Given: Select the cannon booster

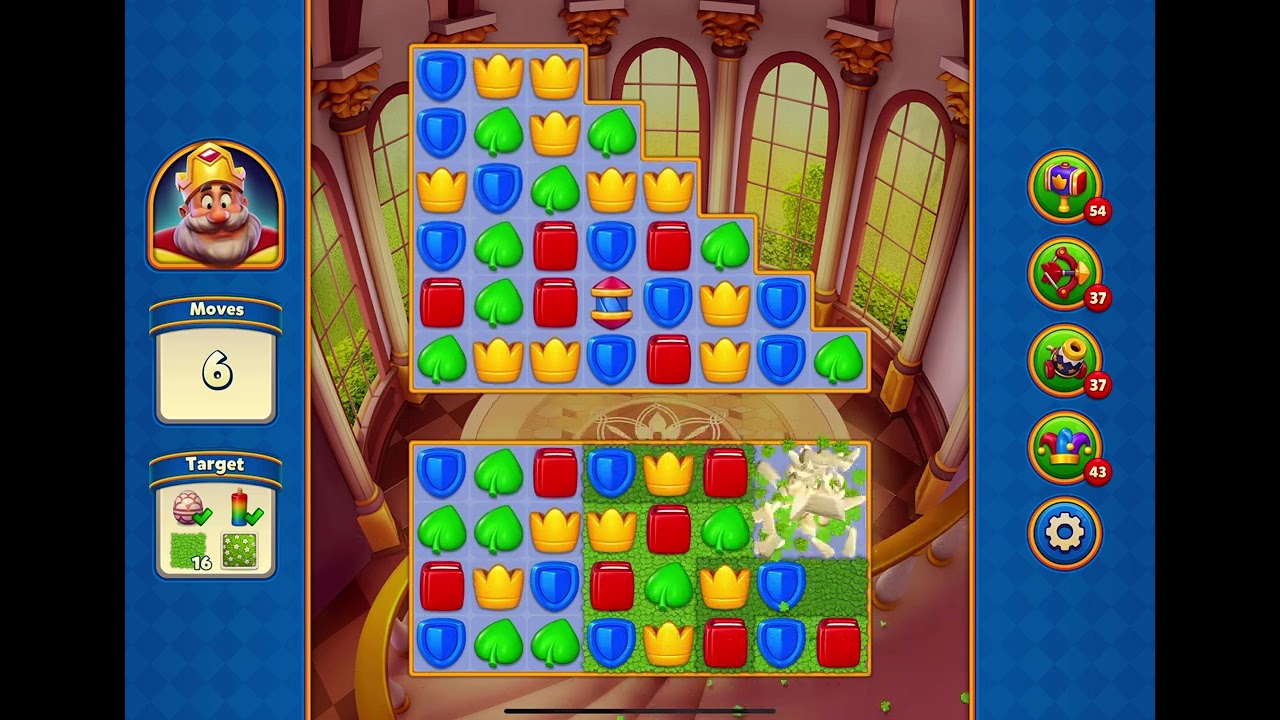Looking at the screenshot, I should pos(1064,360).
